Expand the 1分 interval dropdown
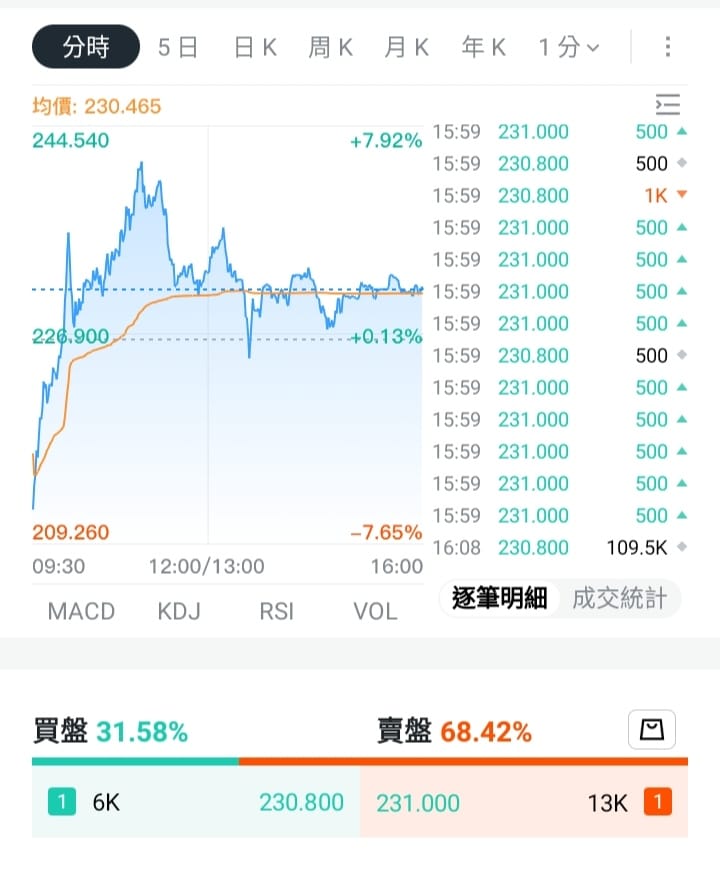Image resolution: width=720 pixels, height=872 pixels. pyautogui.click(x=569, y=47)
